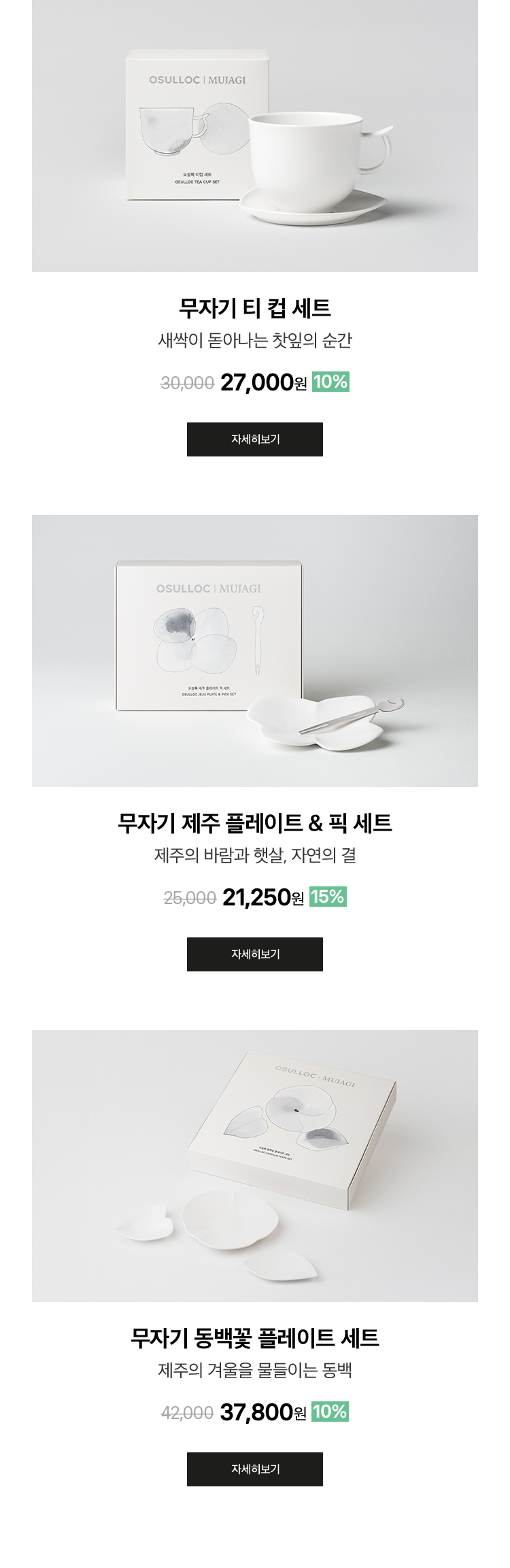Viewport: 510px width, 1568px height.
Task: View details for 무자기 티 컵 세트
Action: (255, 439)
